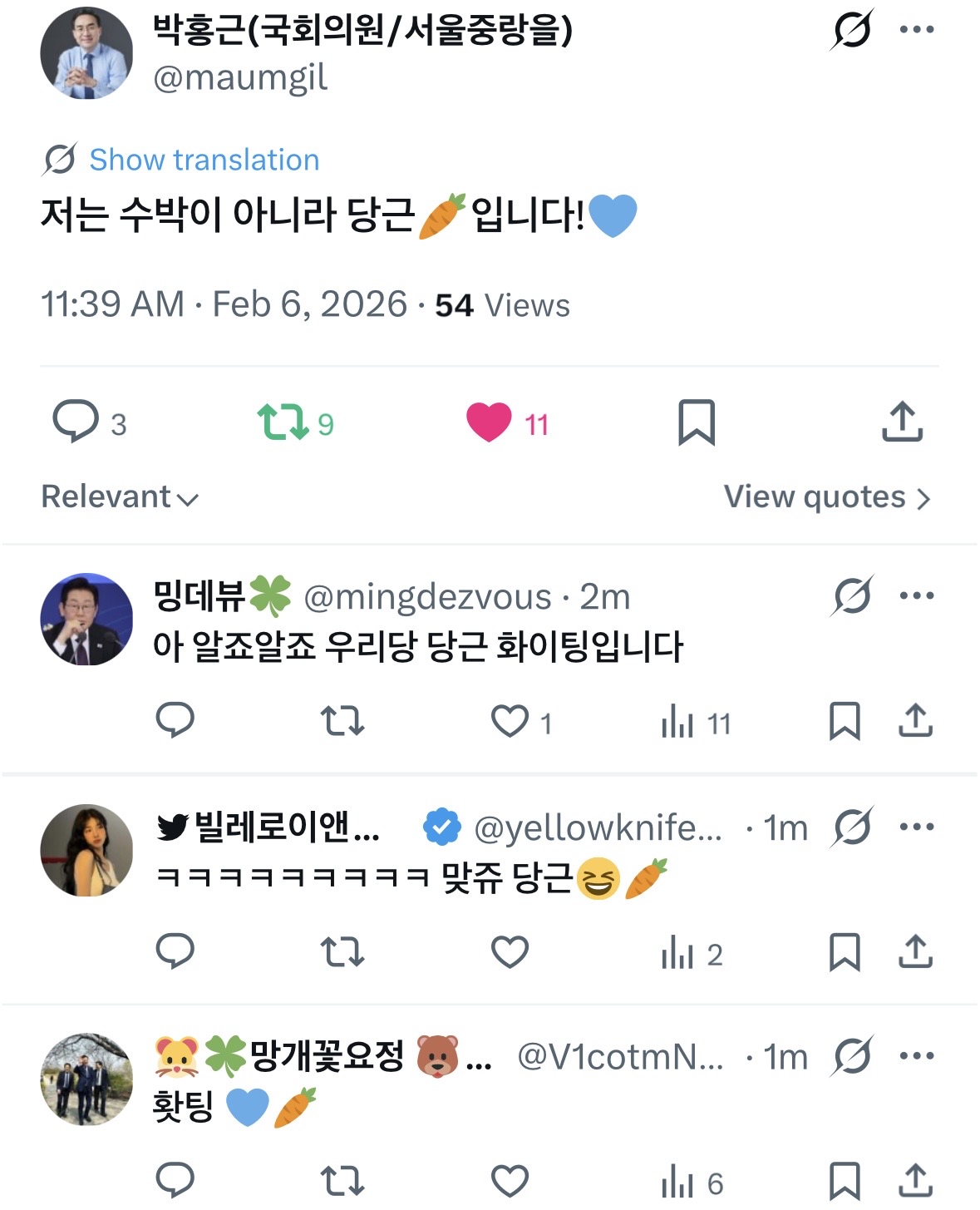The image size is (980, 1210).
Task: Repost the reply by @mingdezvous
Action: (x=342, y=721)
